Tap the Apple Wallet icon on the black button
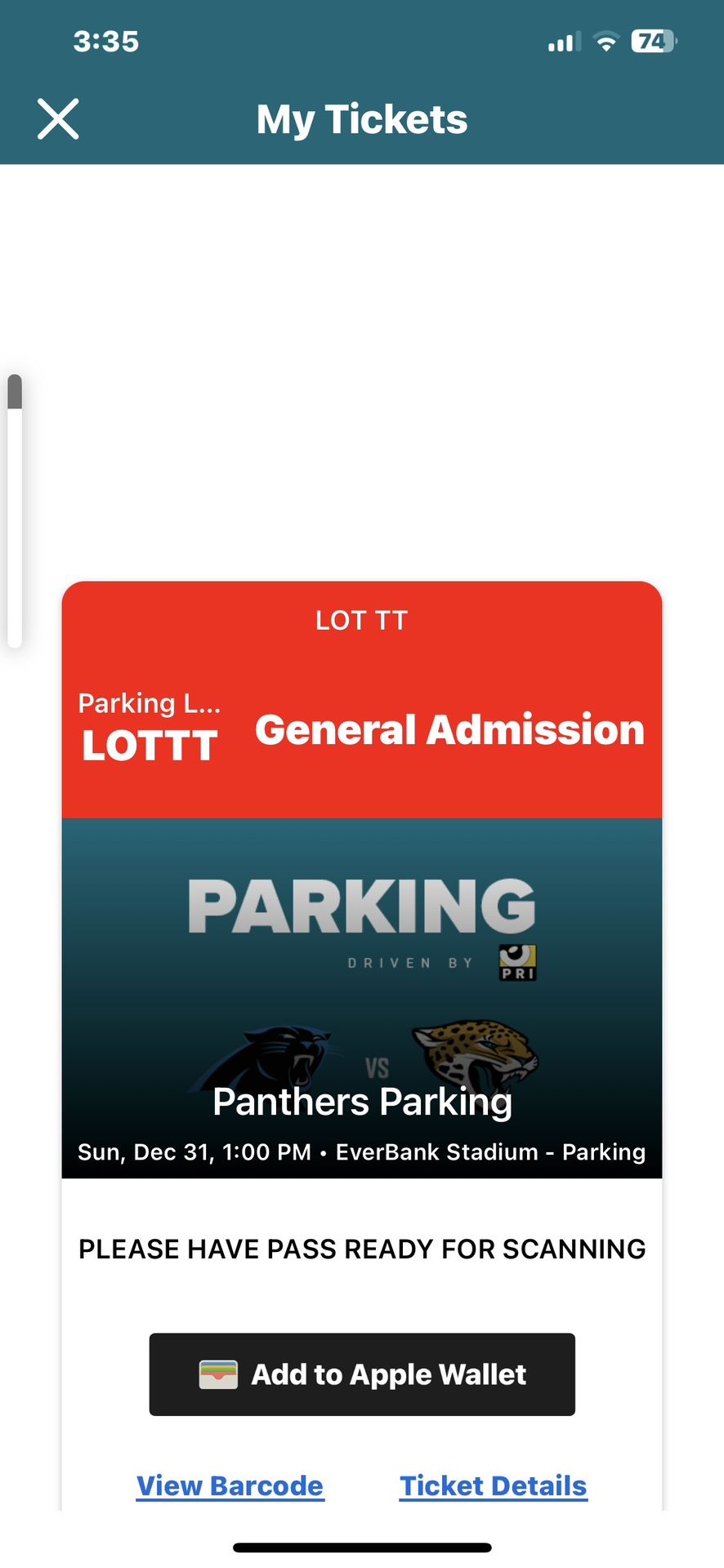Screen dimensions: 724x1568 click(x=217, y=1374)
